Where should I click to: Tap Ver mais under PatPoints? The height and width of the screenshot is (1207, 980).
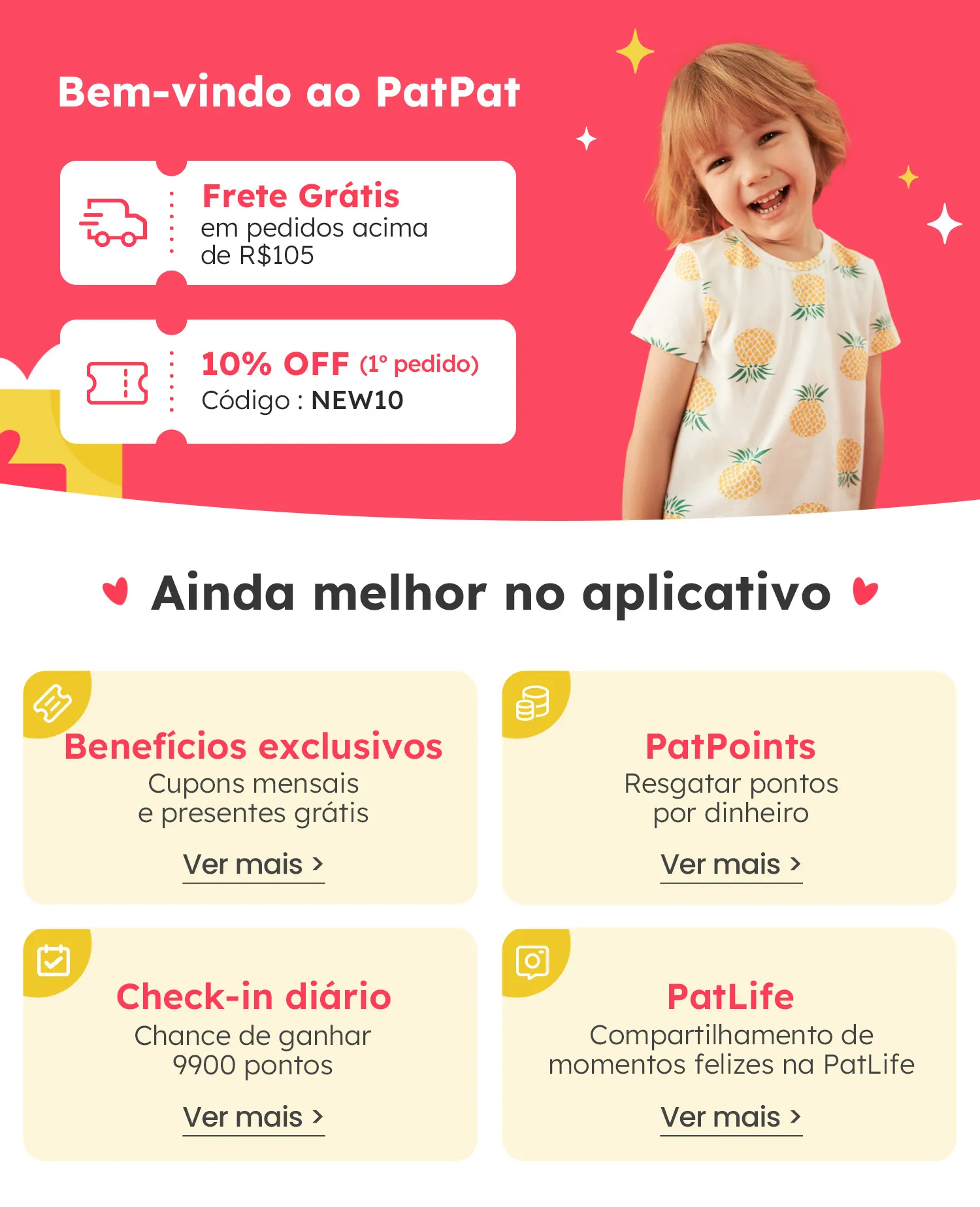click(731, 865)
